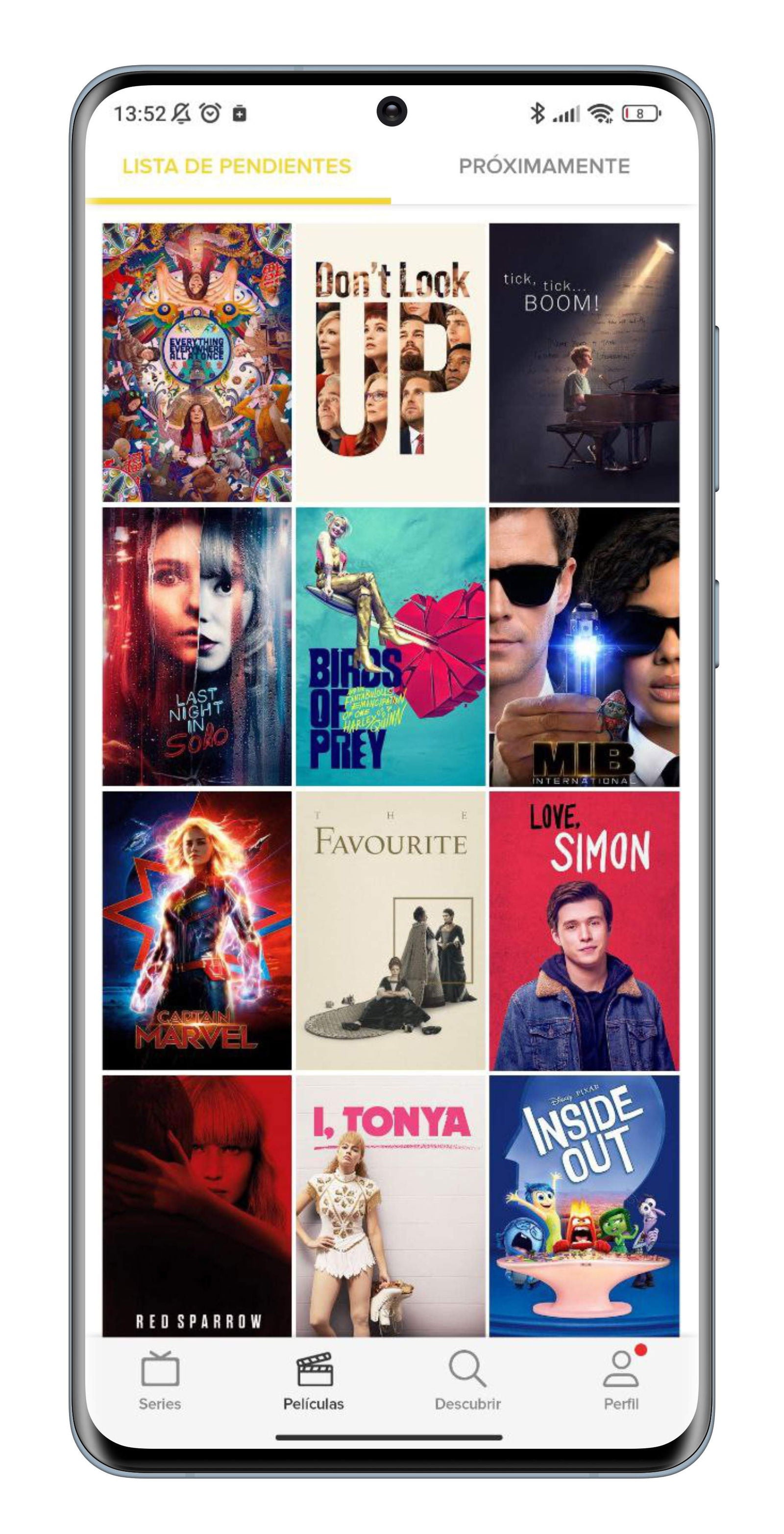Open the Red Sparrow poster
Image resolution: width=784 pixels, height=1534 pixels.
pos(197,1206)
